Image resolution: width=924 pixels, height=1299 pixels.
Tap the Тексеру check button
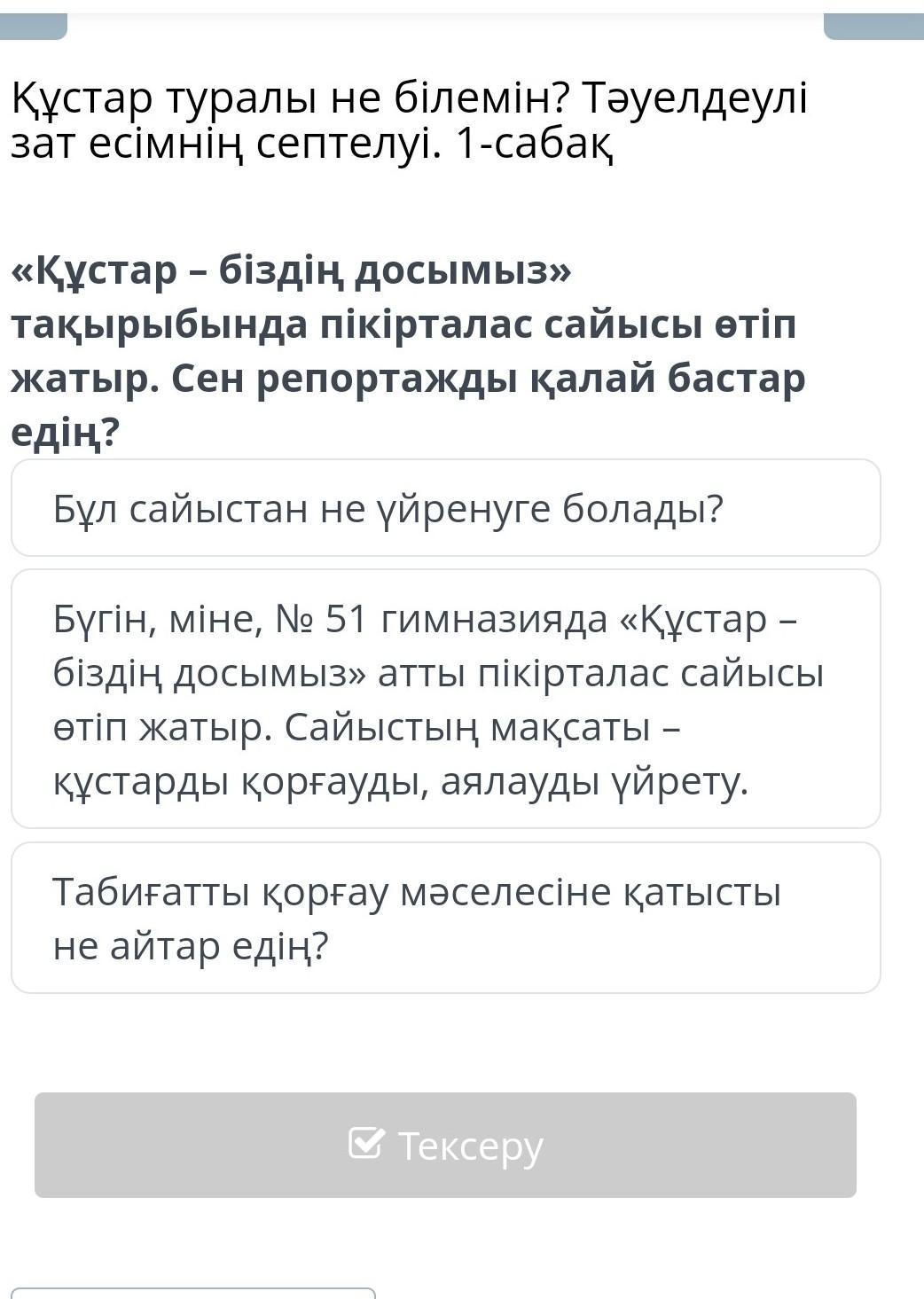pos(445,1146)
